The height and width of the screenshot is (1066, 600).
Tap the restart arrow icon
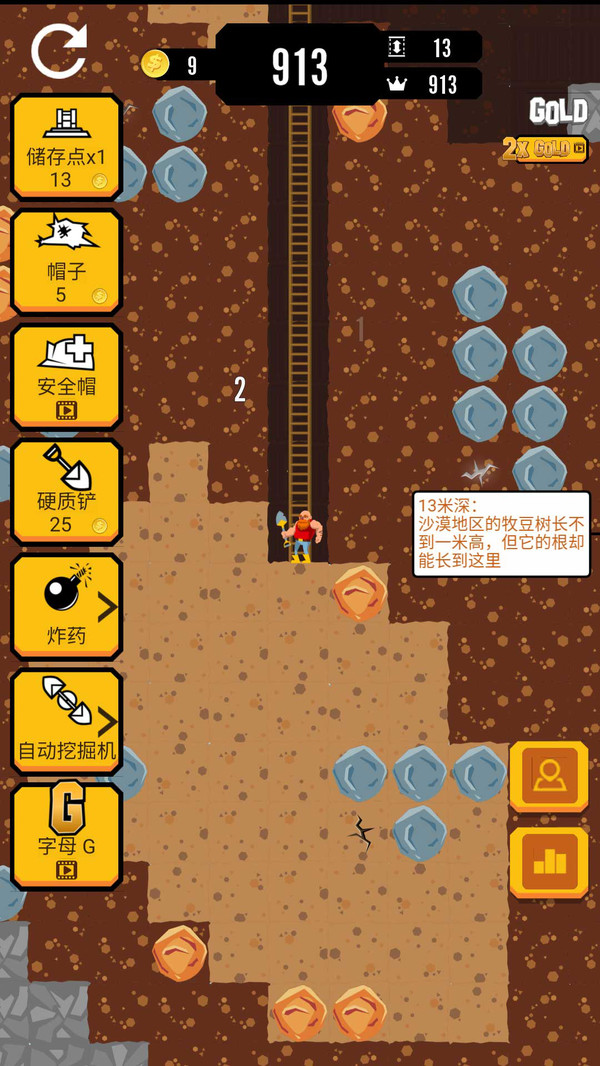pos(57,51)
